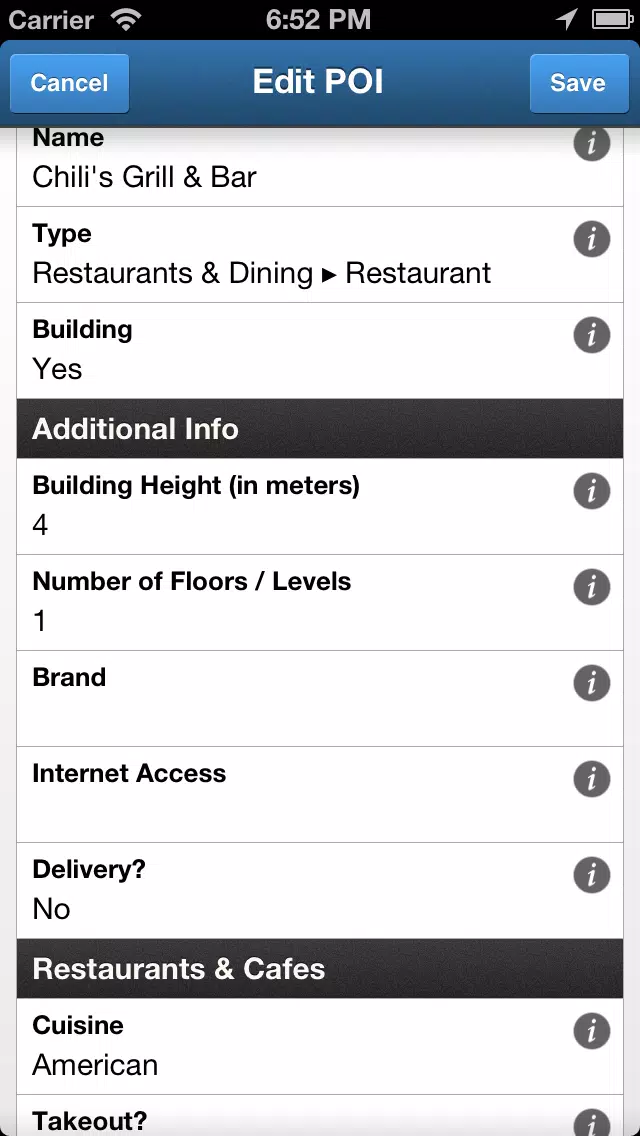Cancel editing the POI

point(70,83)
